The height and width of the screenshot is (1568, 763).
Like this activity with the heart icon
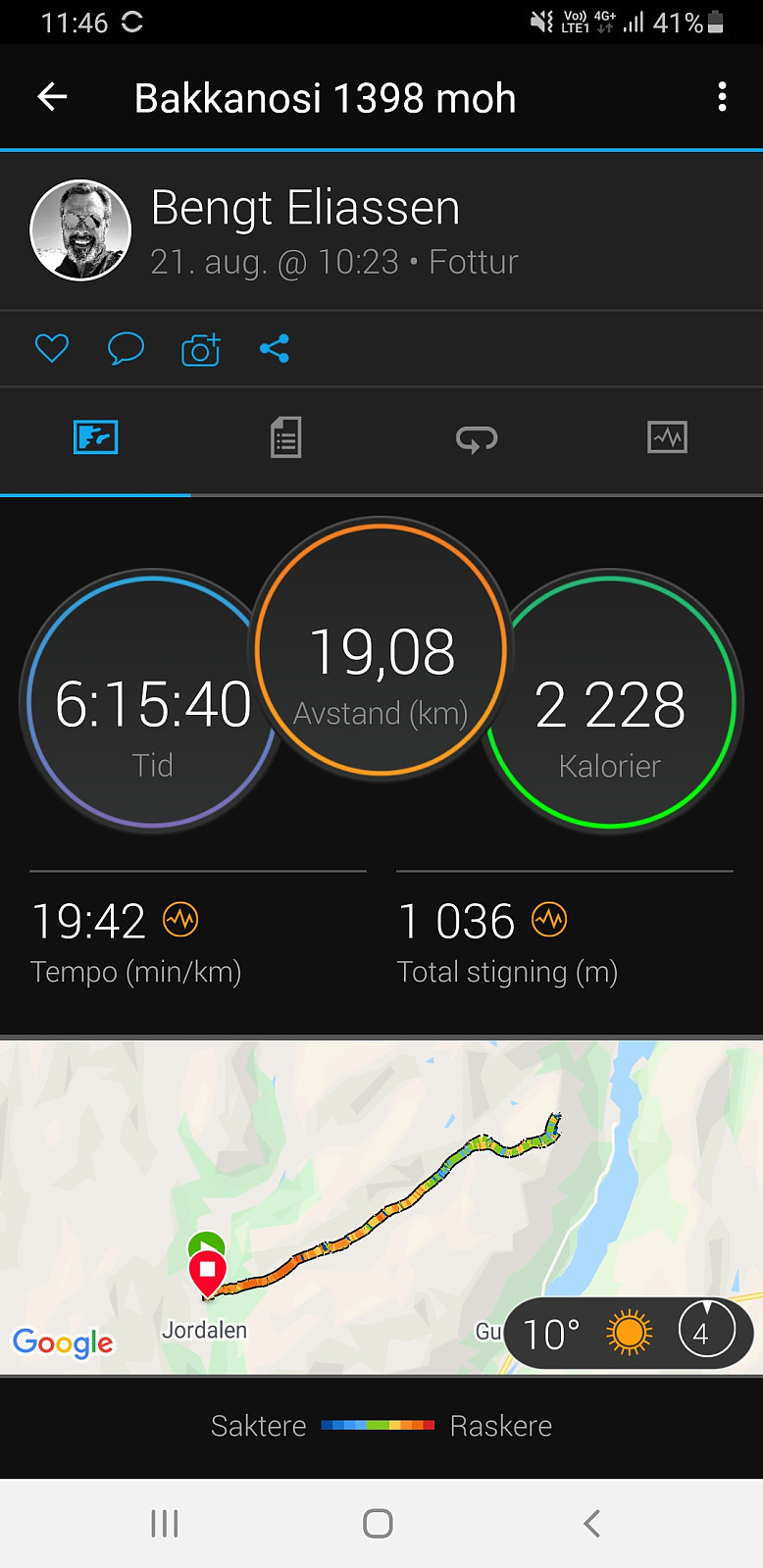coord(52,348)
